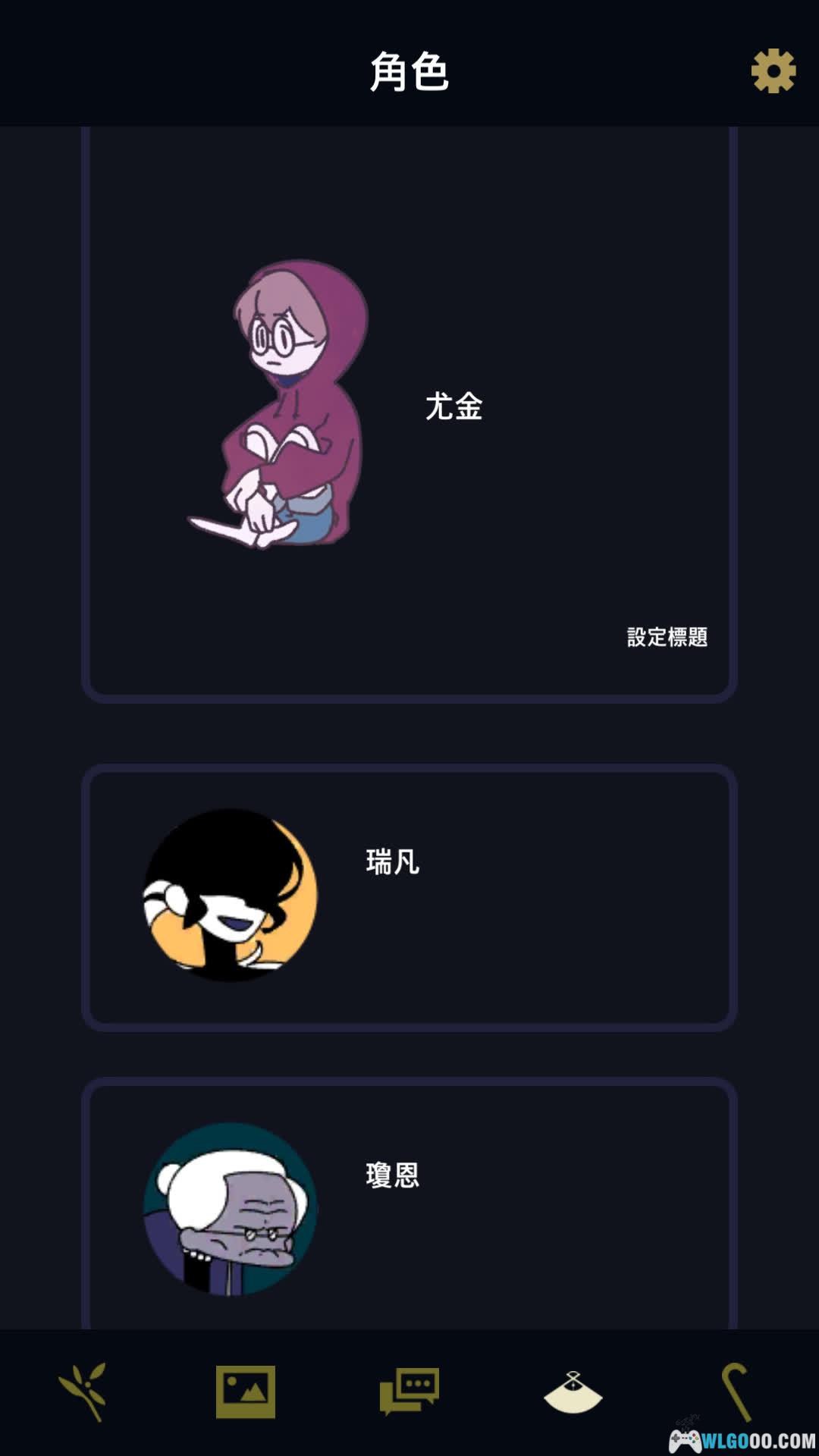Viewport: 819px width, 1456px height.
Task: Open the settings gear
Action: point(773,71)
